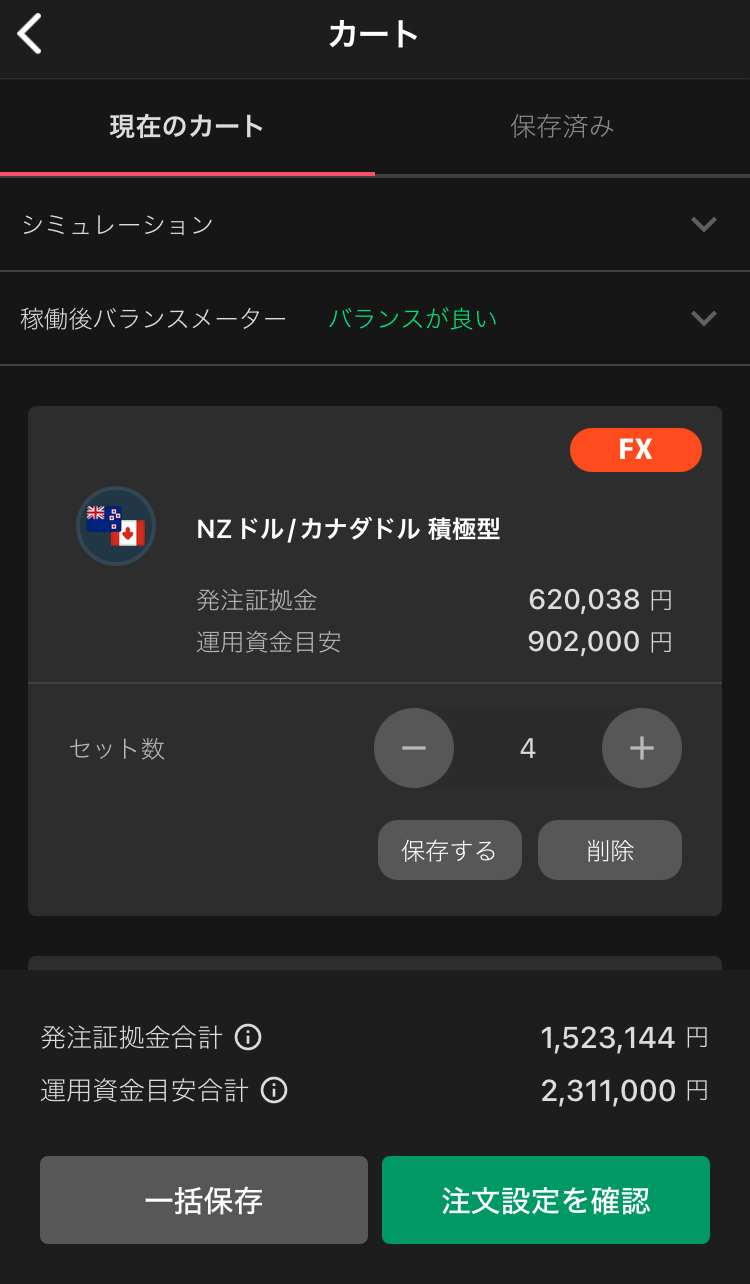Select the 現在のカート tab

(187, 127)
